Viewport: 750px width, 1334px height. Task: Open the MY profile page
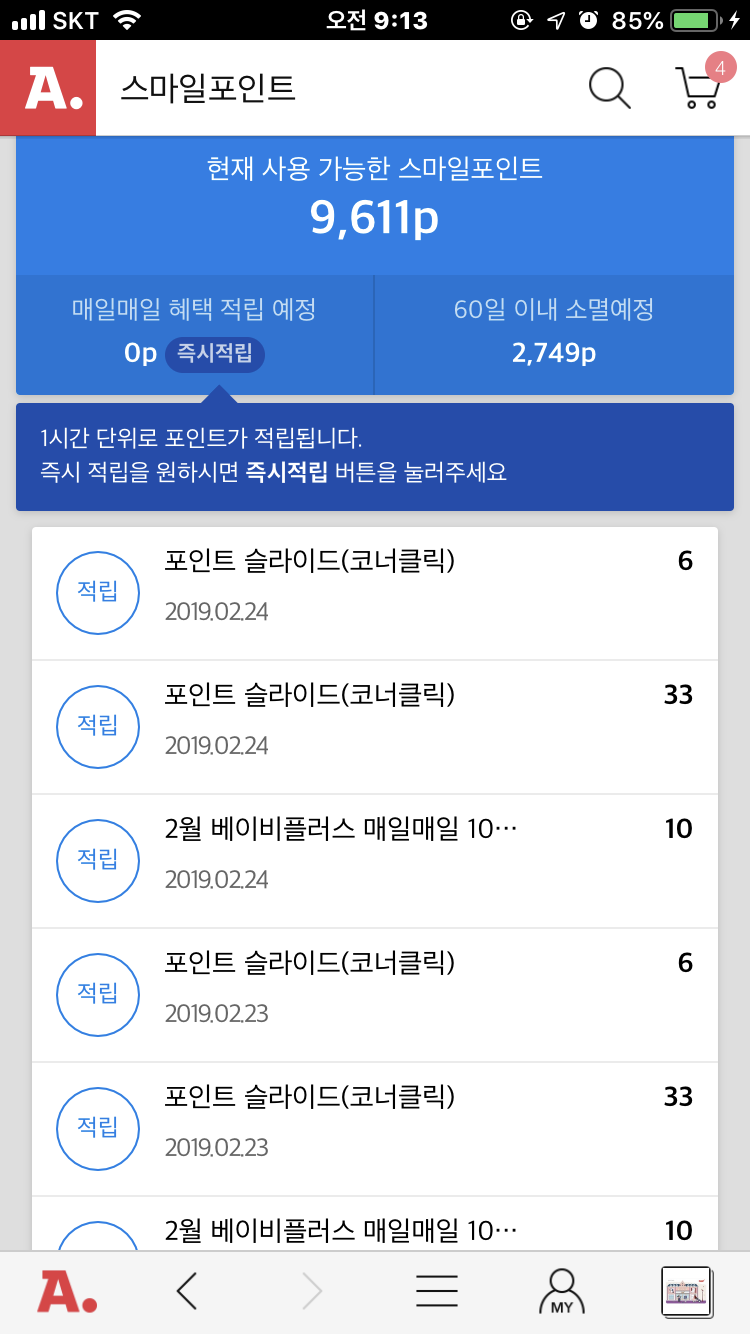click(562, 1292)
